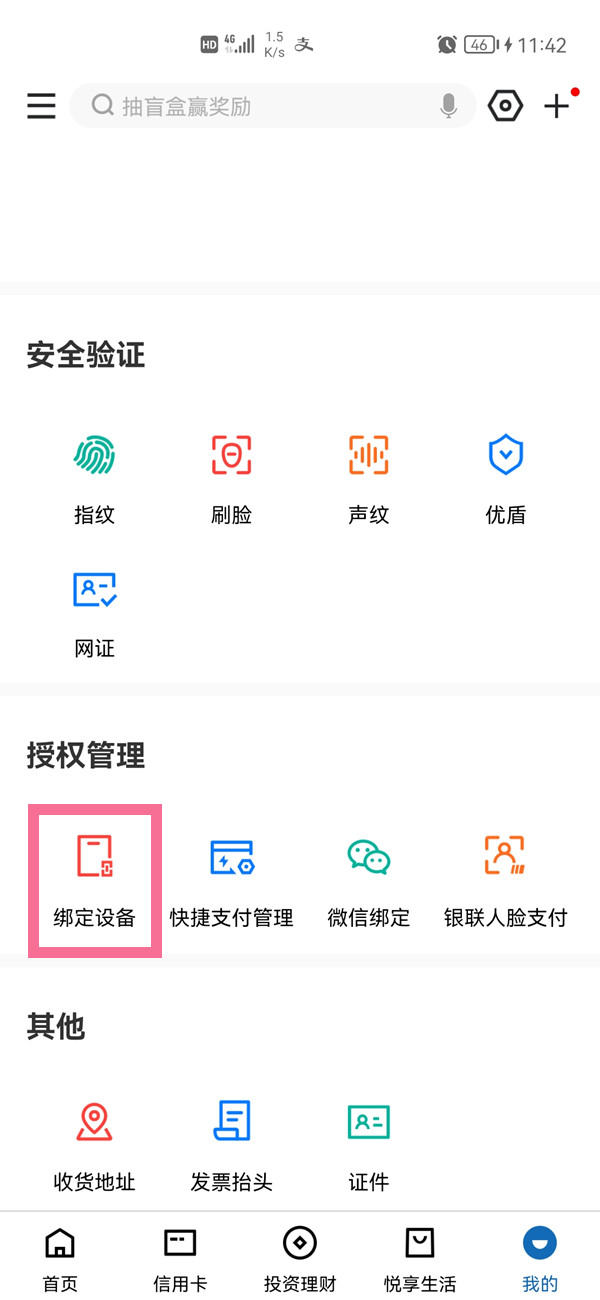Open 刷脸 face verification
This screenshot has height=1300, width=600.
pos(231,478)
